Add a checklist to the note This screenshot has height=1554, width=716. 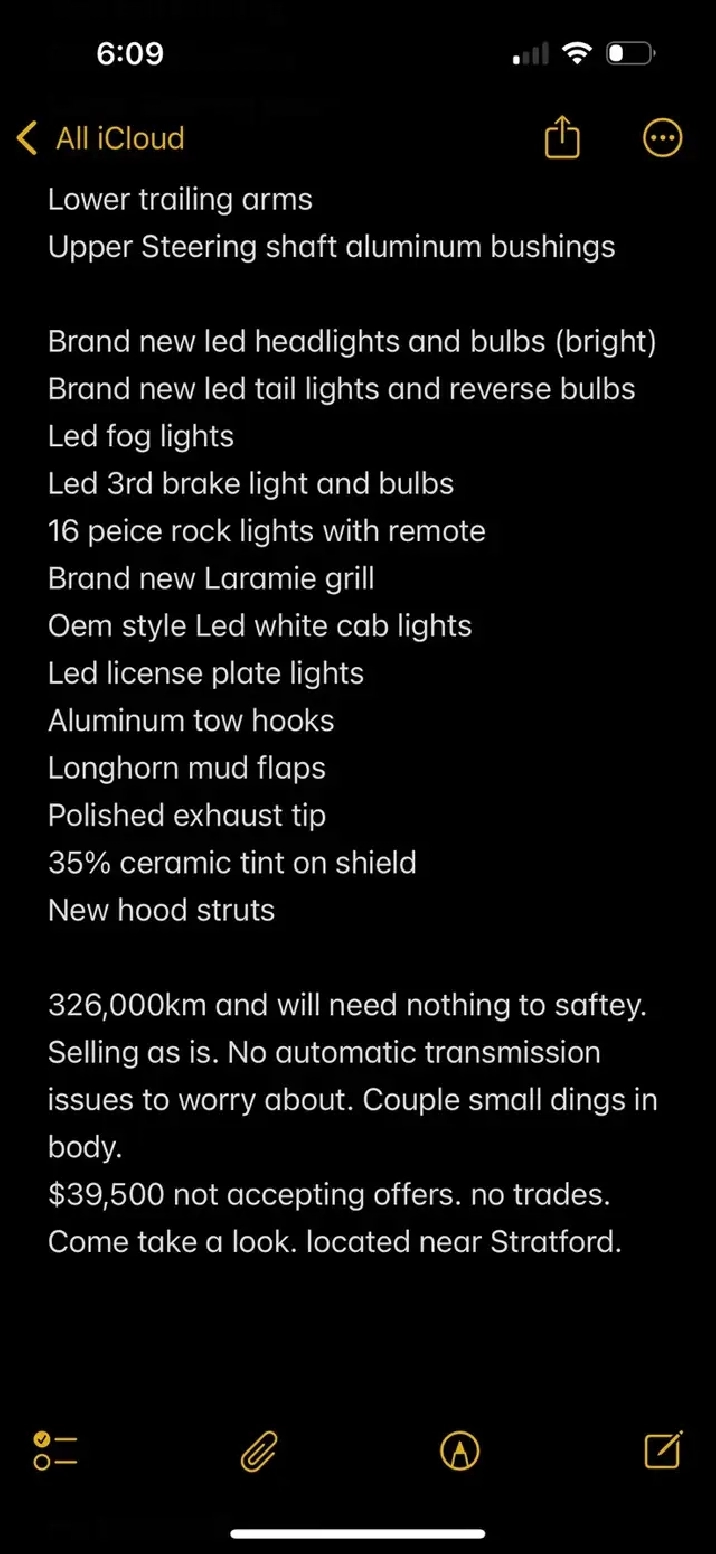click(55, 1450)
